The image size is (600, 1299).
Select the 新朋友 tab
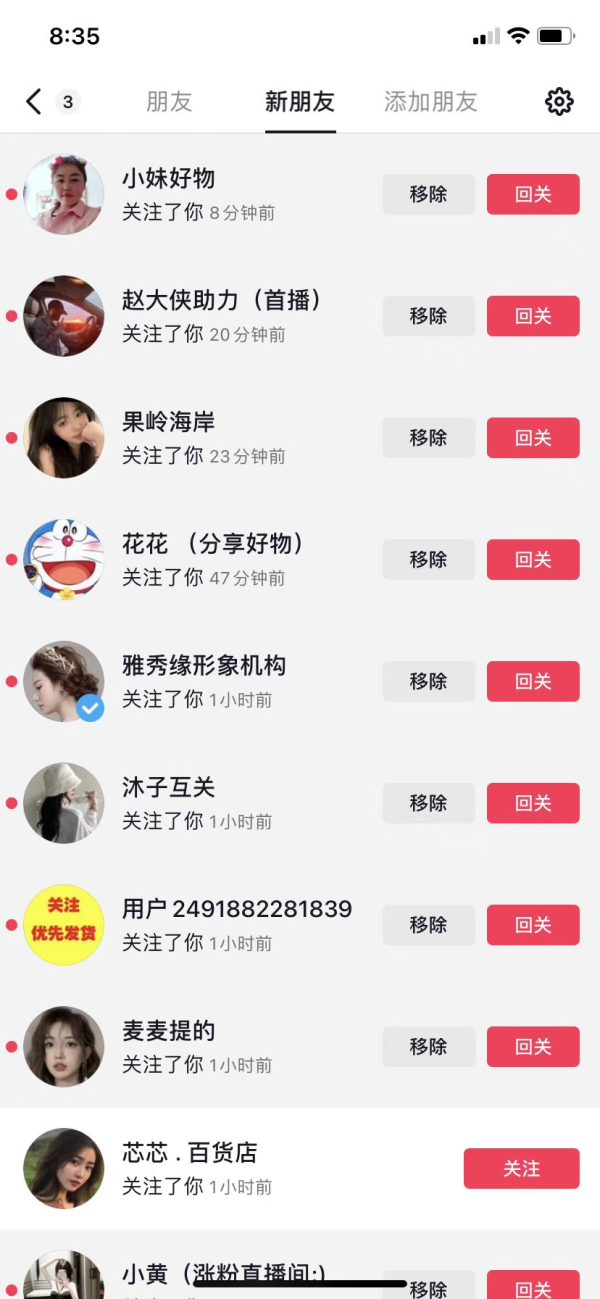(299, 101)
